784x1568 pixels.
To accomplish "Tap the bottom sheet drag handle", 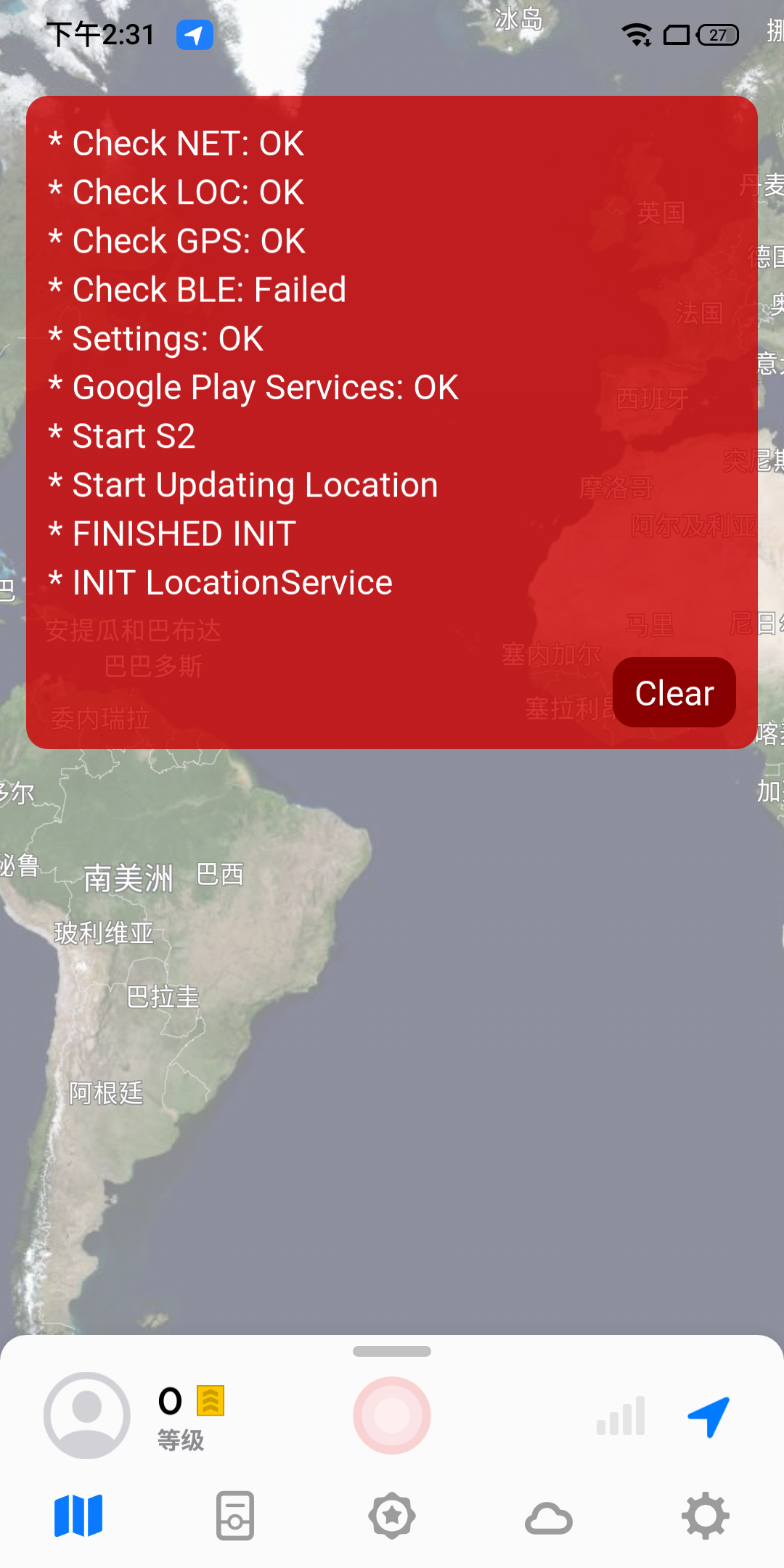I will 392,1352.
